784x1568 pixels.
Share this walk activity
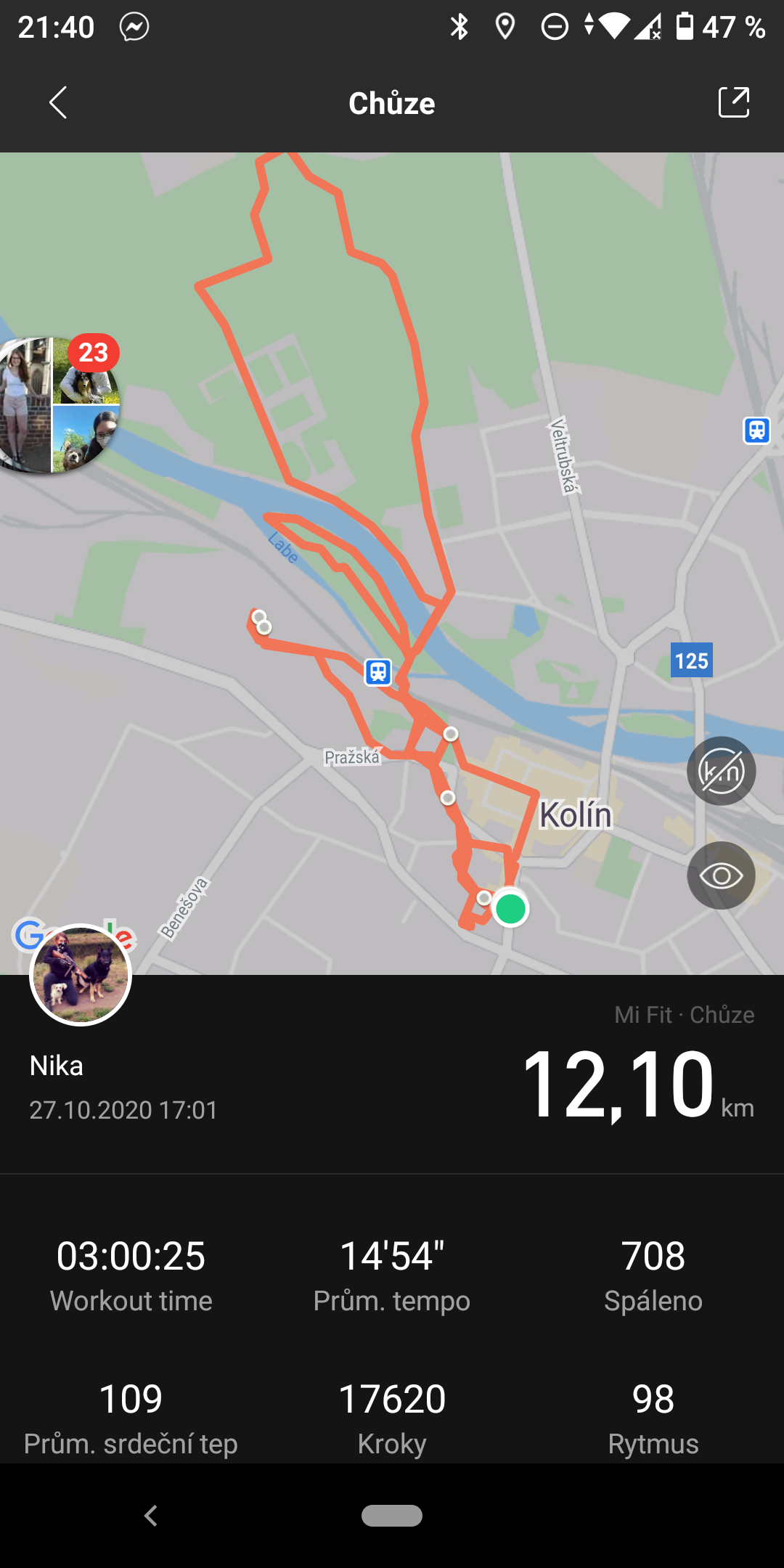coord(733,102)
